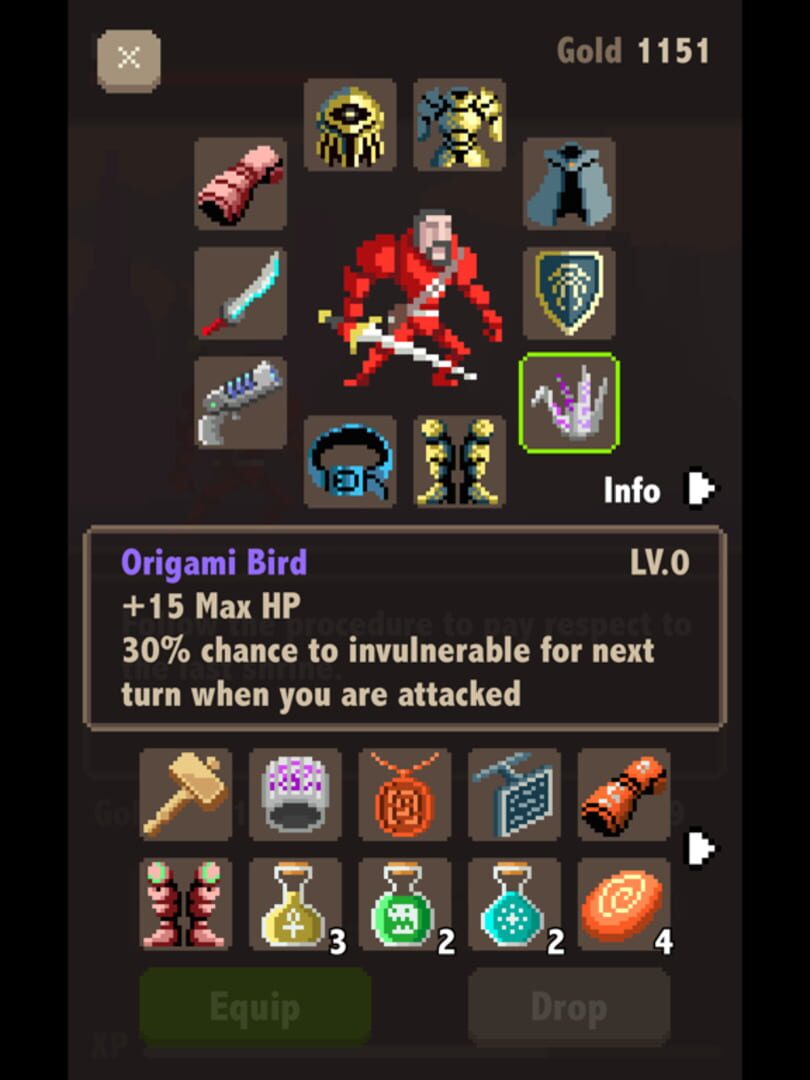Select the equipped pink glove
Viewport: 810px width, 1080px height.
click(240, 184)
